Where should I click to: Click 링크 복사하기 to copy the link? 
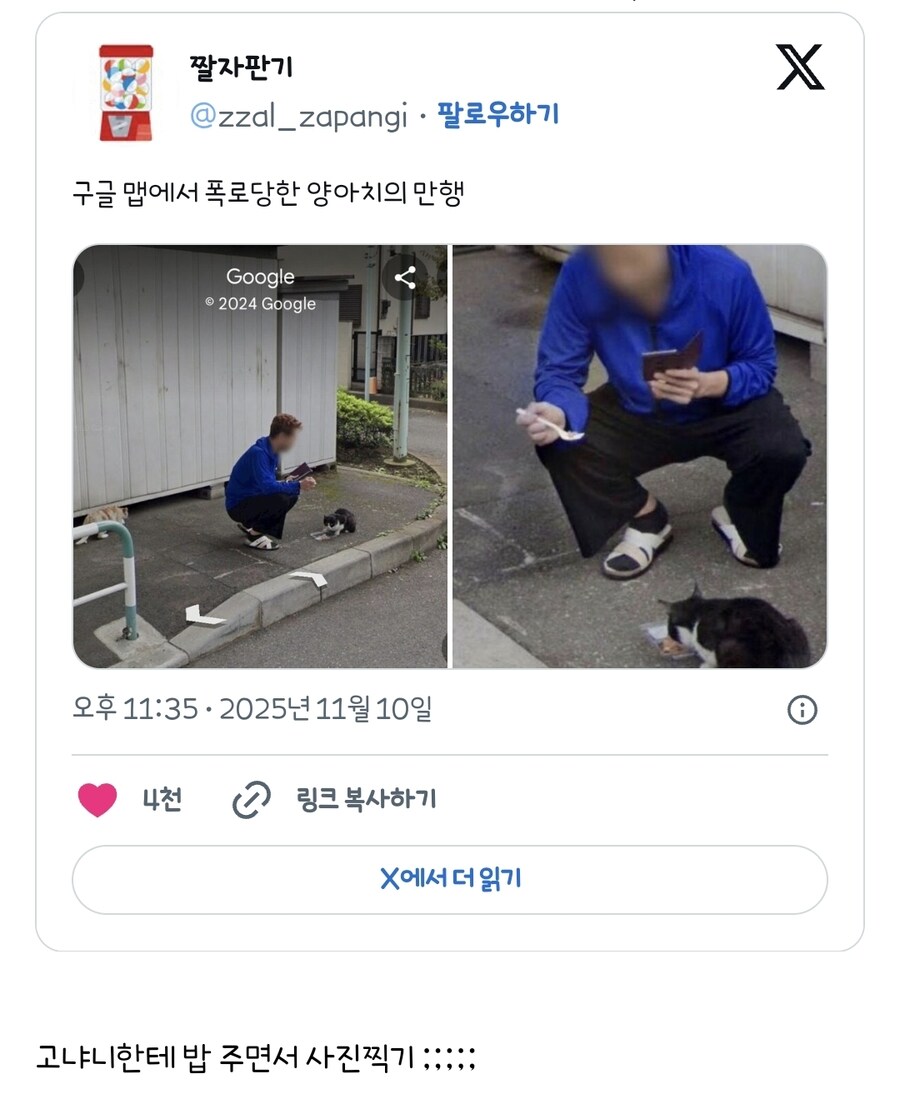pos(366,798)
